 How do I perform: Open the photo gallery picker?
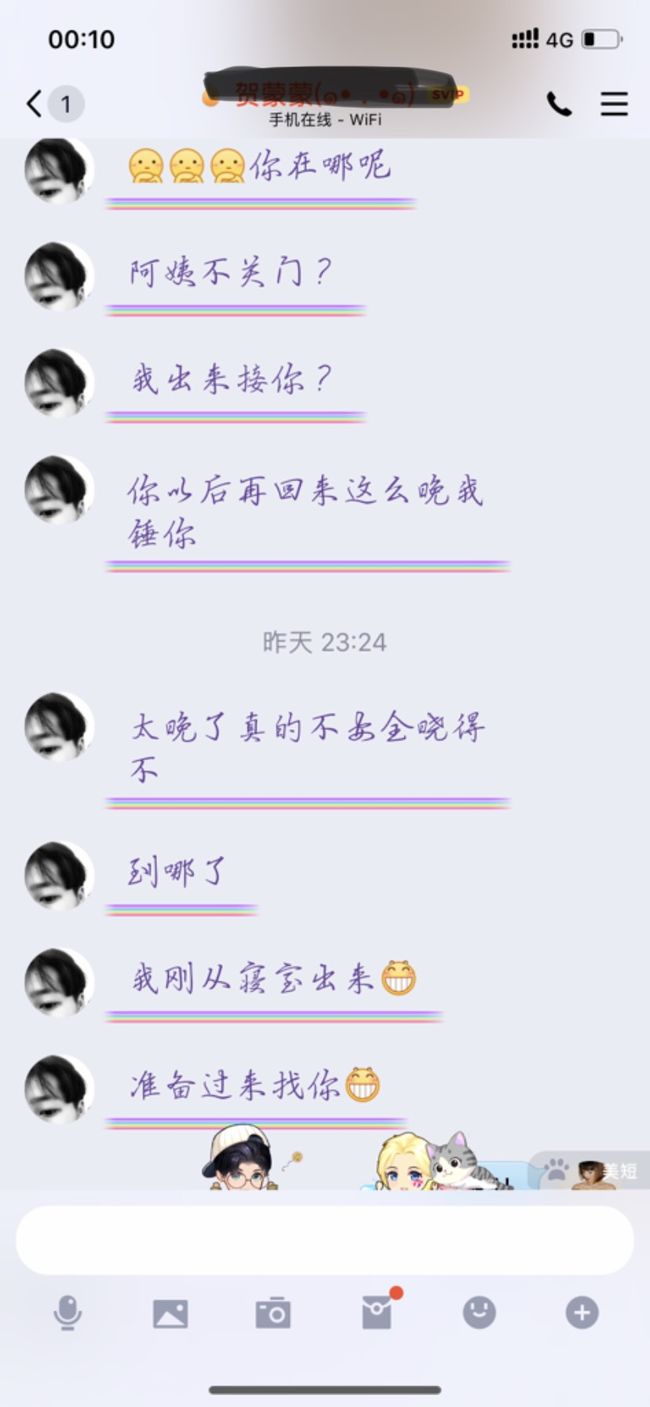coord(170,1313)
